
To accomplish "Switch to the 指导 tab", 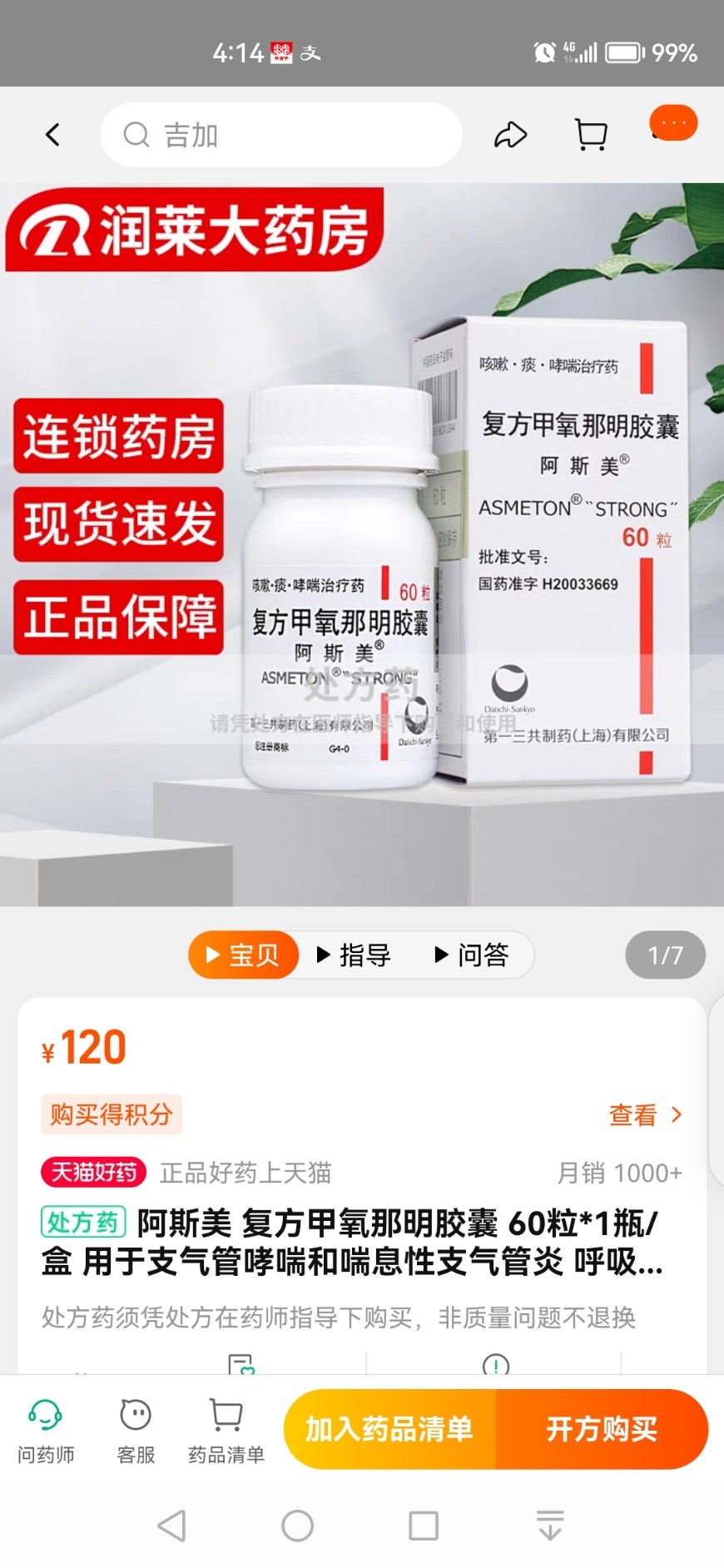I will [355, 955].
